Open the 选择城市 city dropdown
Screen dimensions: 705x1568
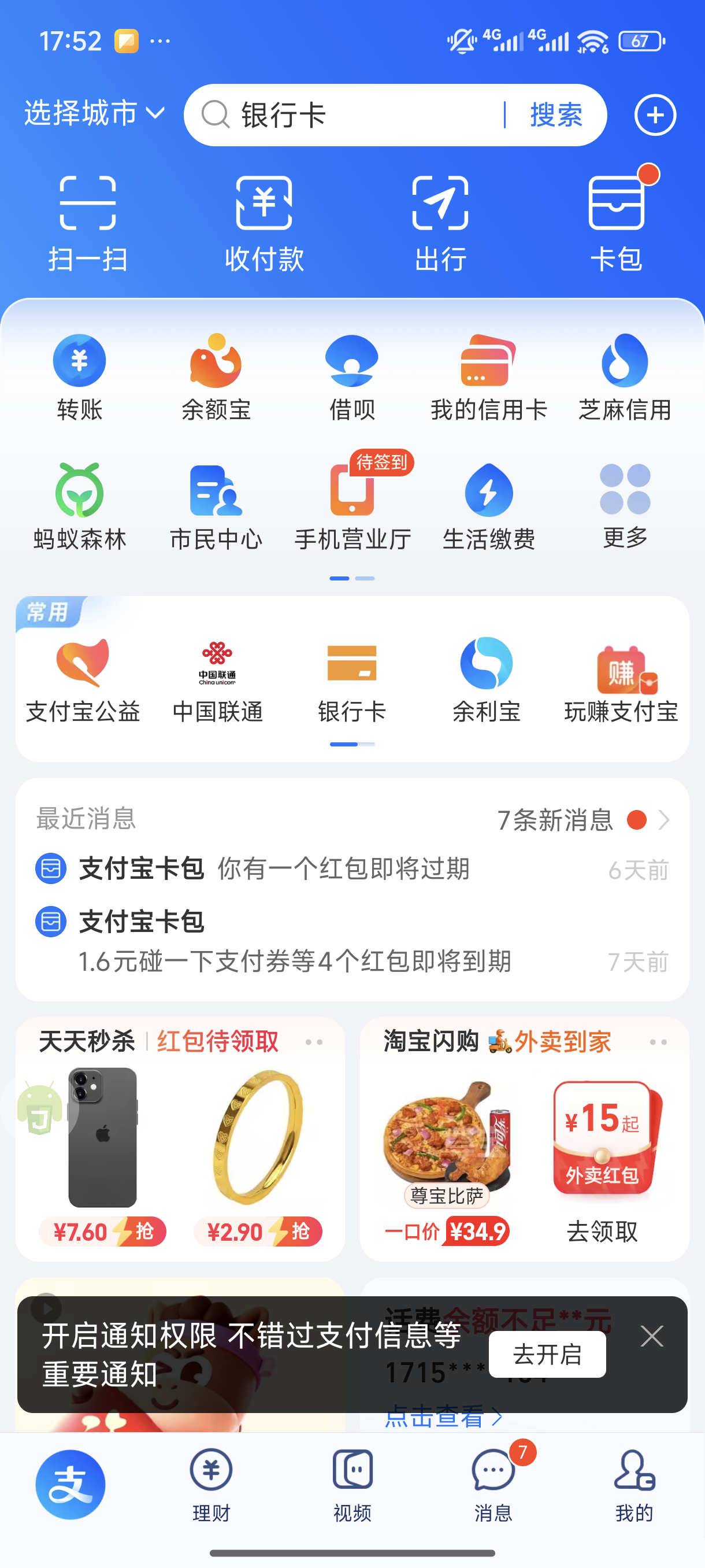tap(94, 113)
